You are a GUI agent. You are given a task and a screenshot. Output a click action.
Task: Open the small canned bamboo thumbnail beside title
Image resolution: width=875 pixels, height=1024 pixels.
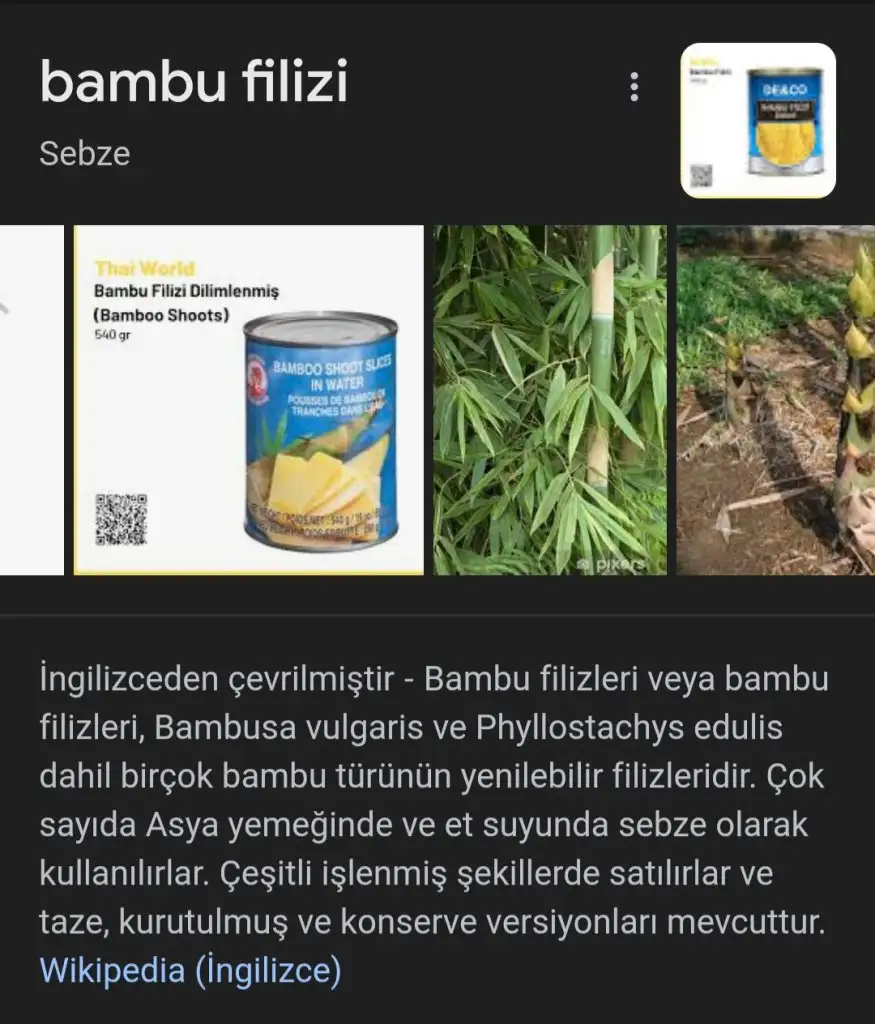[758, 121]
